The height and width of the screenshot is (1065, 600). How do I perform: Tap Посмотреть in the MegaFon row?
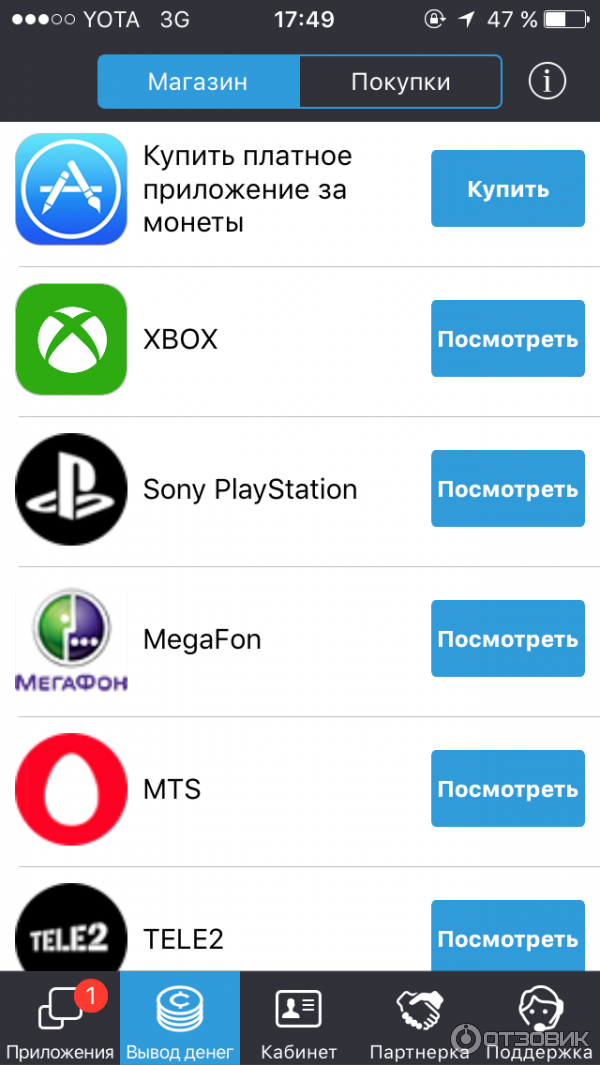(507, 639)
